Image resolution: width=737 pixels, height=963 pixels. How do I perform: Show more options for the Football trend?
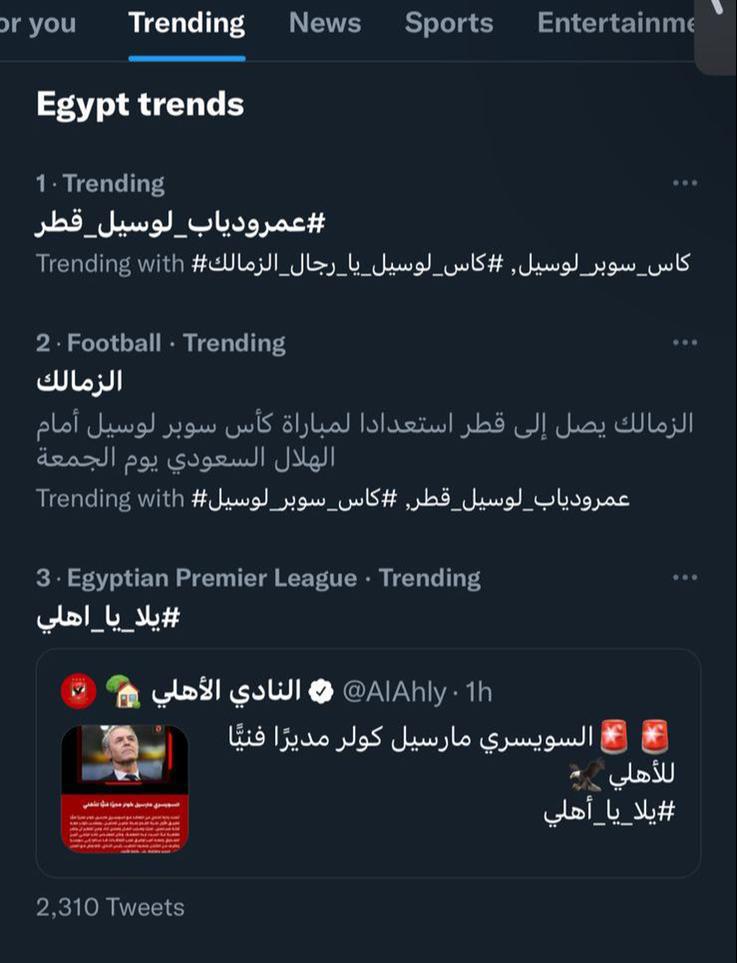(x=685, y=343)
